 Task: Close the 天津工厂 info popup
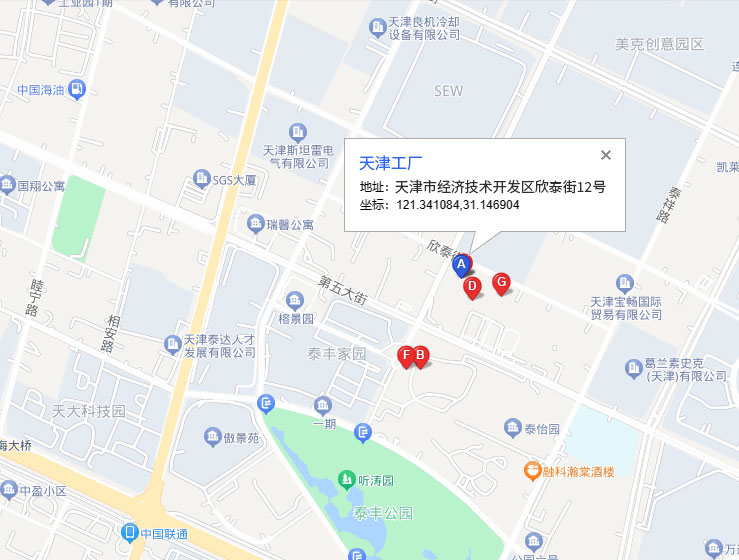[x=605, y=155]
